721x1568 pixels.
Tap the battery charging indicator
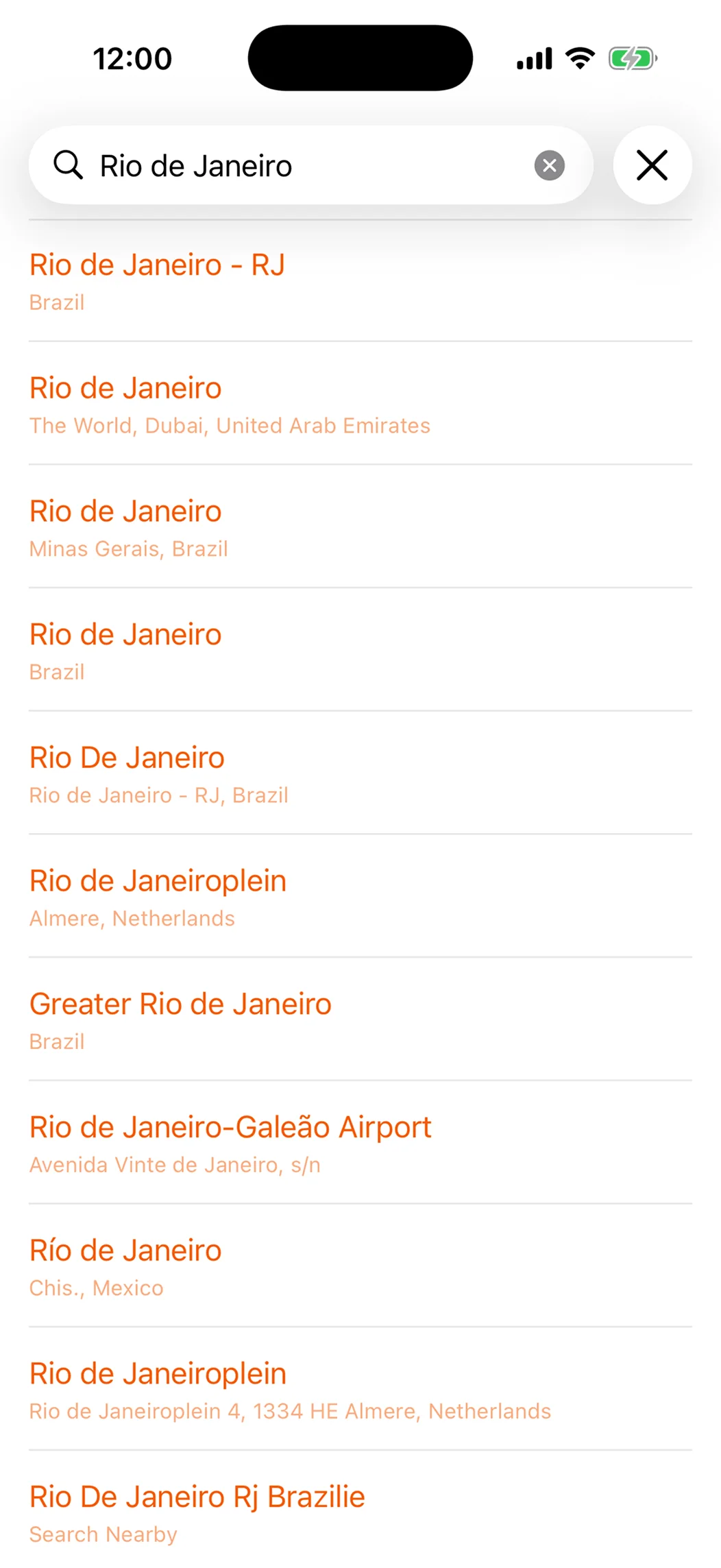631,58
